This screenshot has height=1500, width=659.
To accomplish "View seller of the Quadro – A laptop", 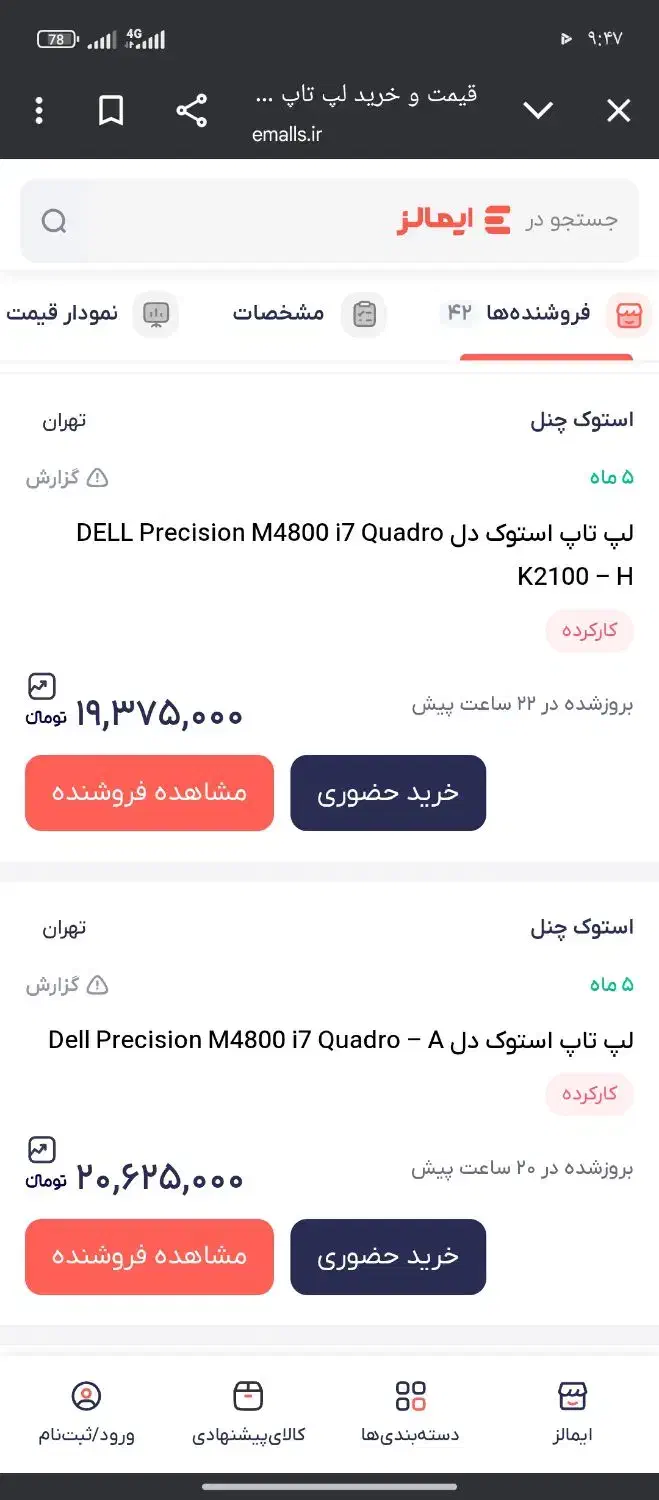I will click(x=149, y=1256).
